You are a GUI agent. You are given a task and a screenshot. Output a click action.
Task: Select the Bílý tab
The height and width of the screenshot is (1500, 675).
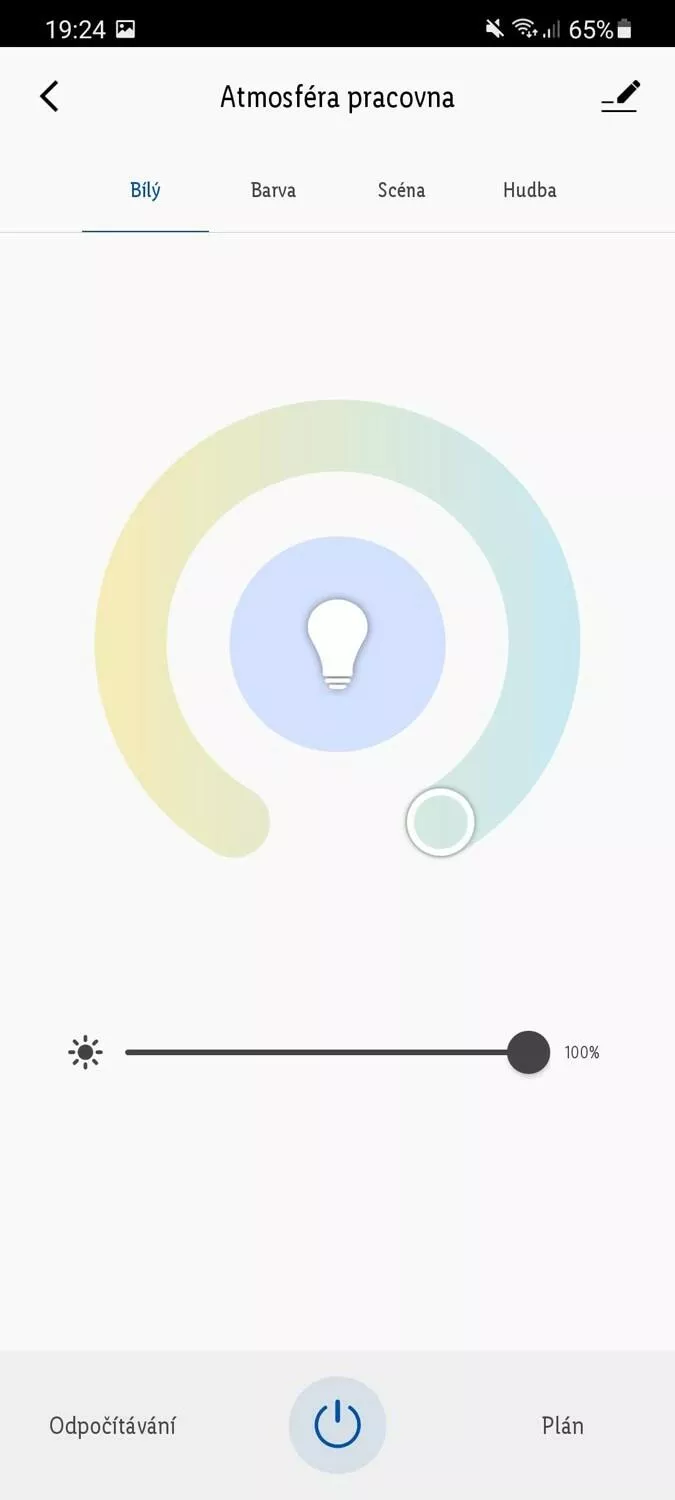tap(145, 190)
